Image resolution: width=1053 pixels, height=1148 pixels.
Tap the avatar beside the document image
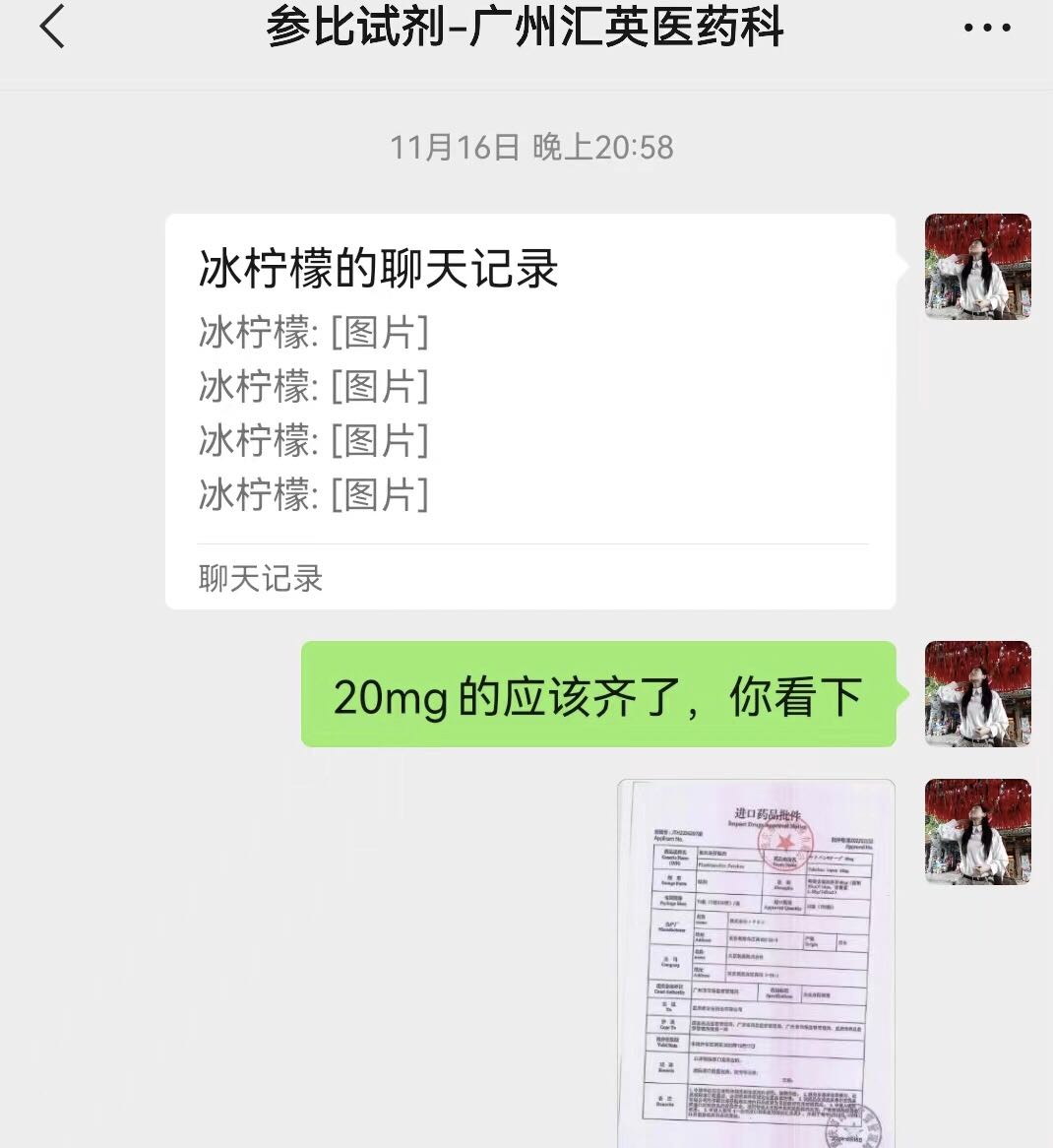[x=977, y=832]
